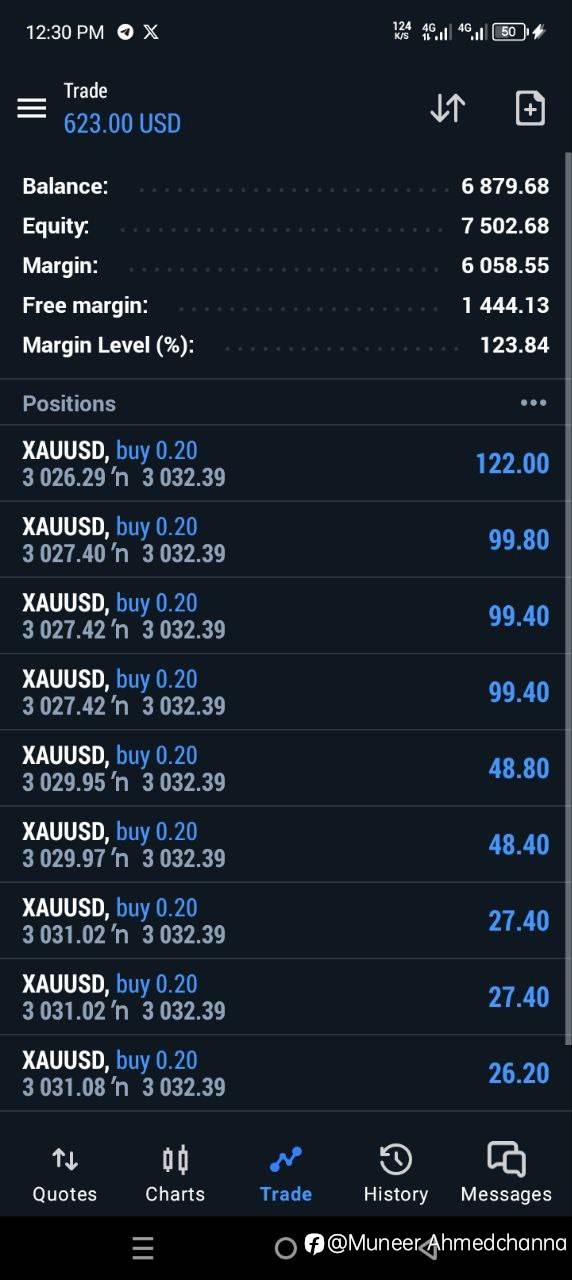Create a new order
Viewport: 572px width, 1280px height.
(x=530, y=108)
